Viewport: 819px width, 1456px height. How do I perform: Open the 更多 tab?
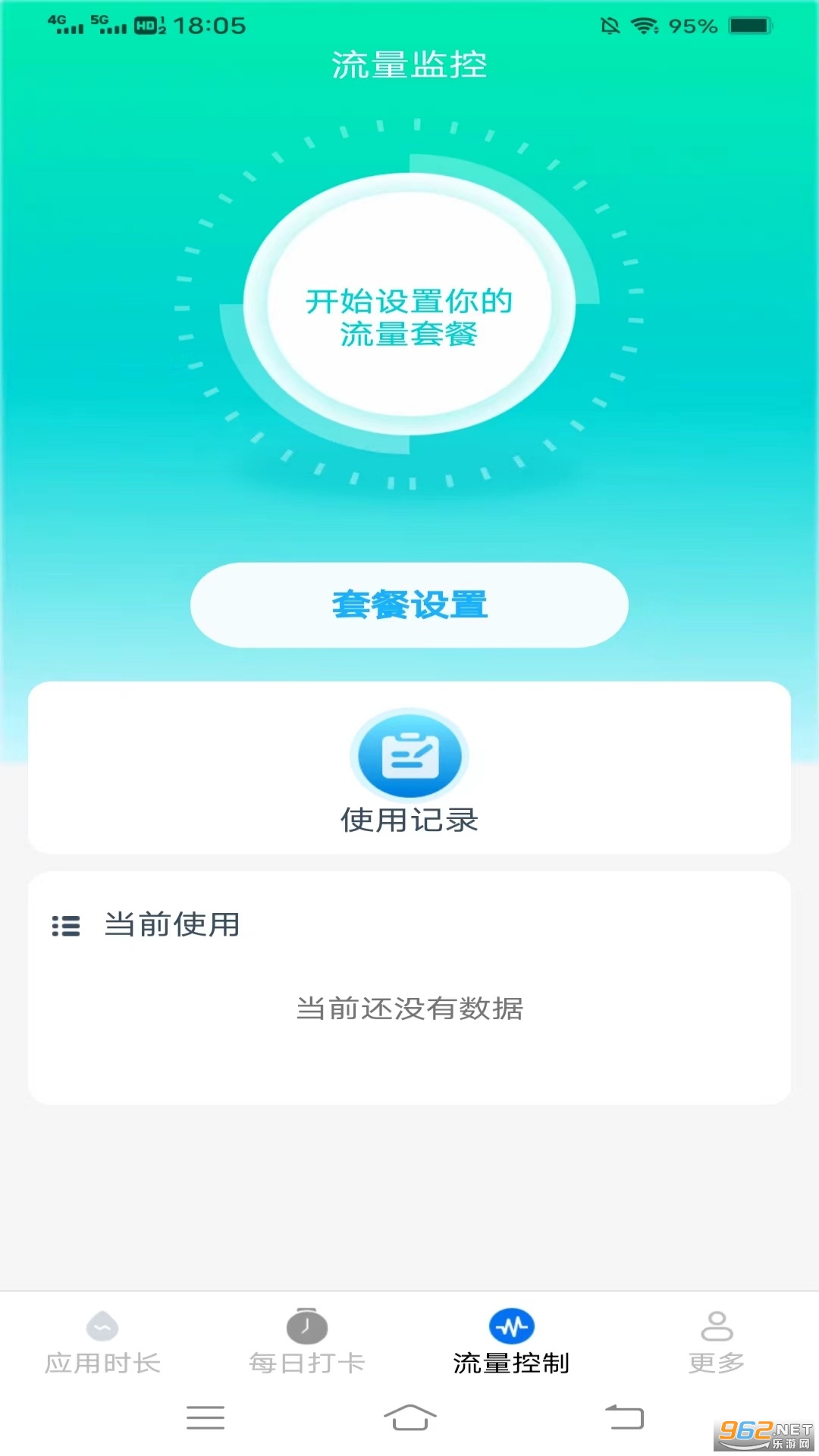(716, 1342)
